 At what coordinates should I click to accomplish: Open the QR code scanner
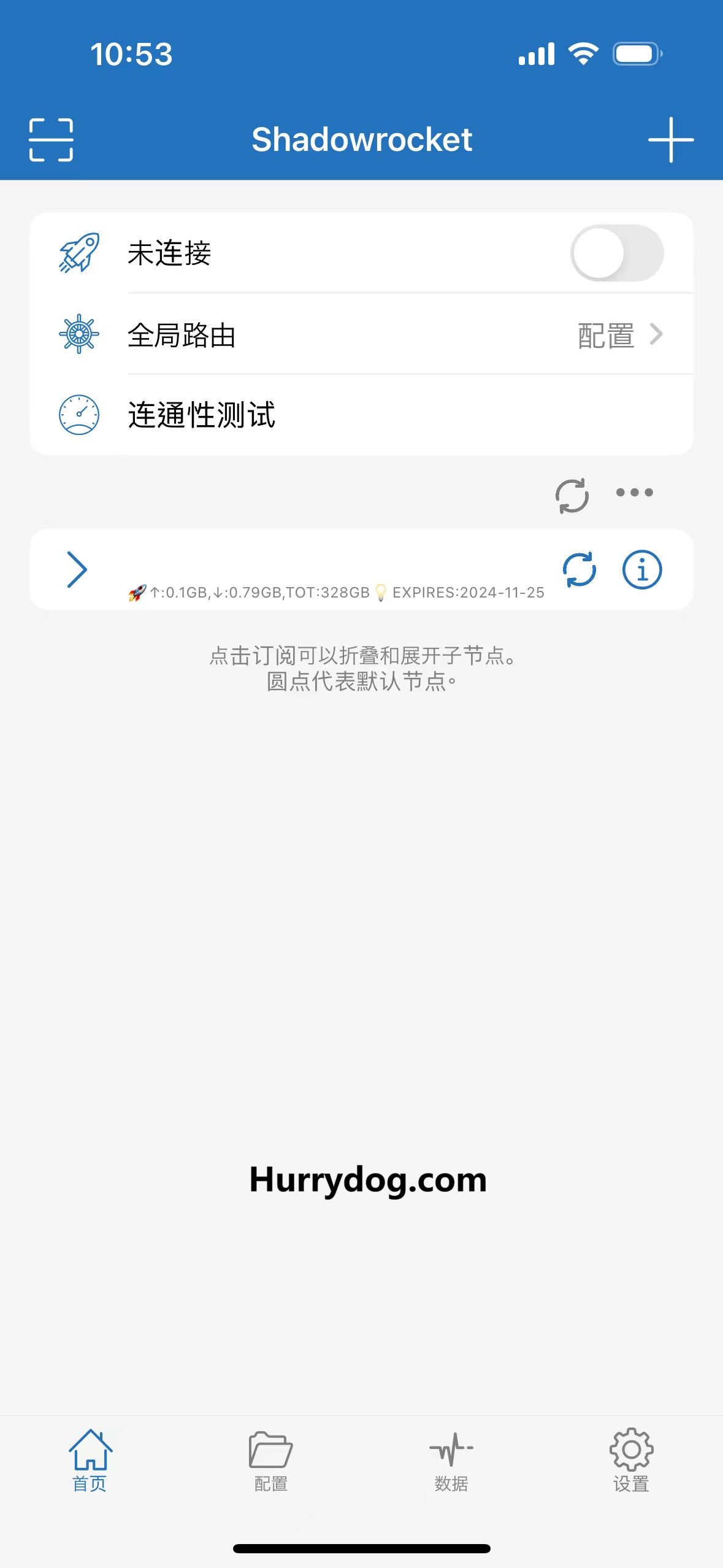point(51,140)
